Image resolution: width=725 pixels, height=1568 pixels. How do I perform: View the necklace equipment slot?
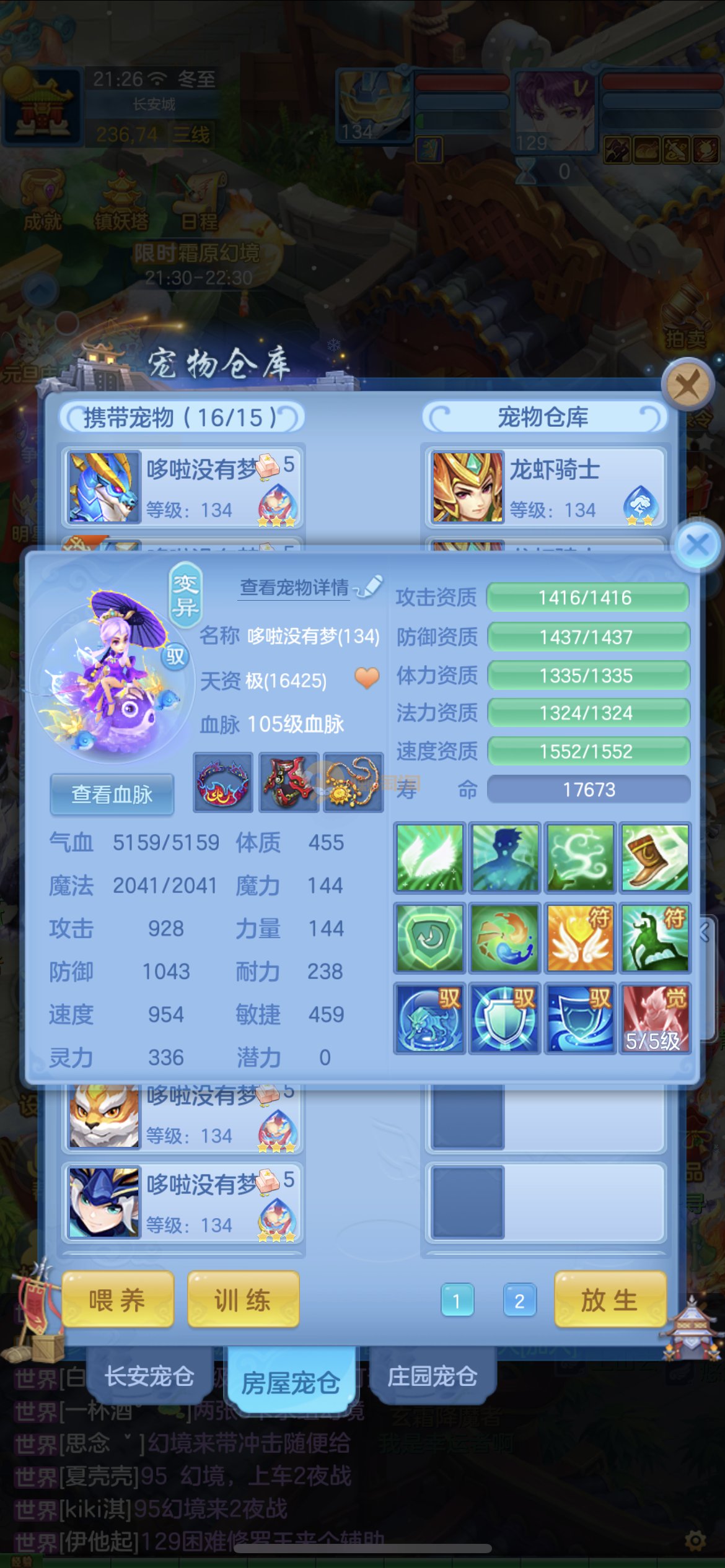click(x=353, y=782)
